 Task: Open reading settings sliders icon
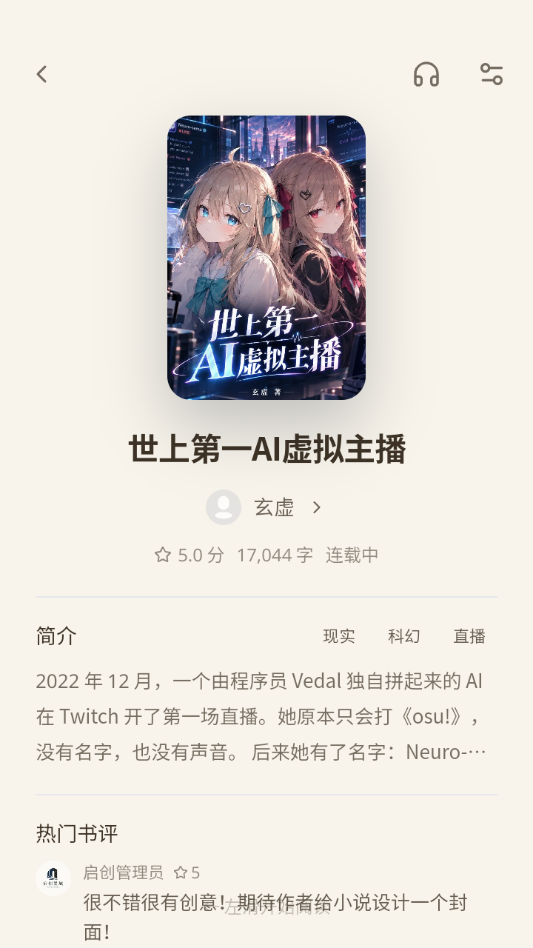[492, 74]
